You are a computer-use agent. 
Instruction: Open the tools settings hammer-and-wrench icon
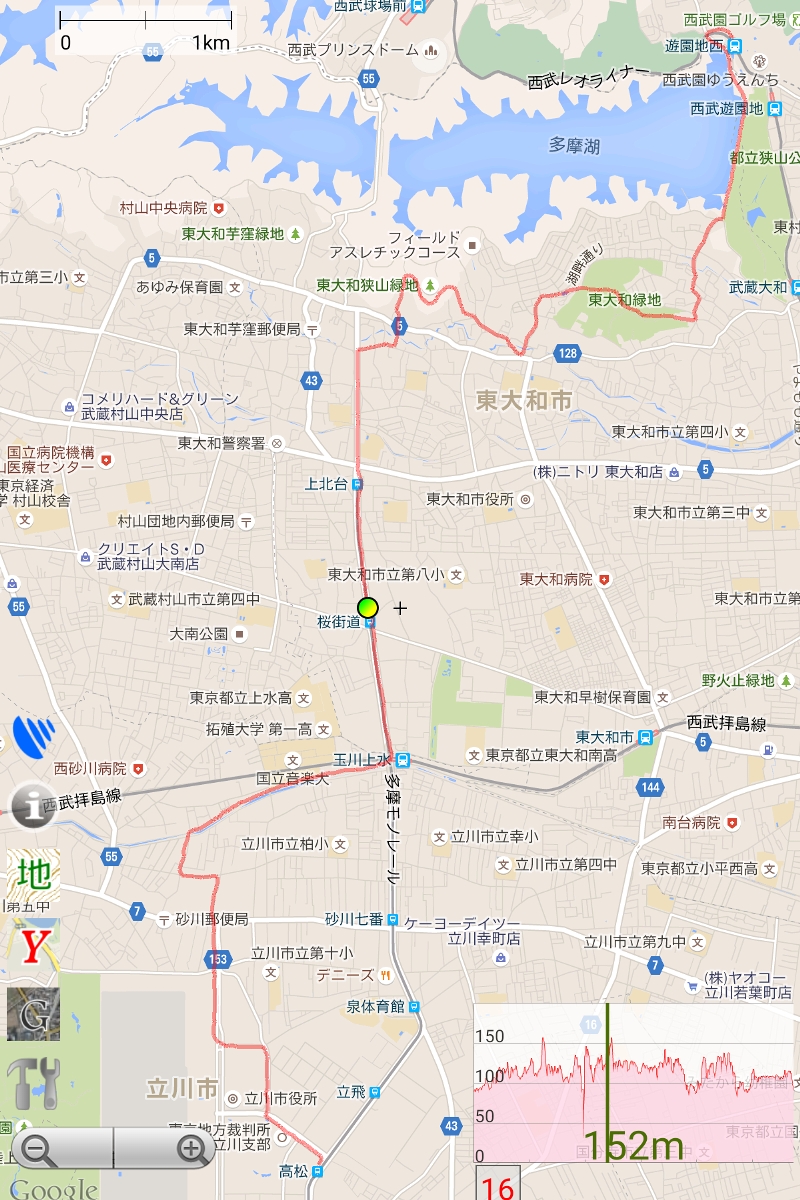(x=33, y=1084)
